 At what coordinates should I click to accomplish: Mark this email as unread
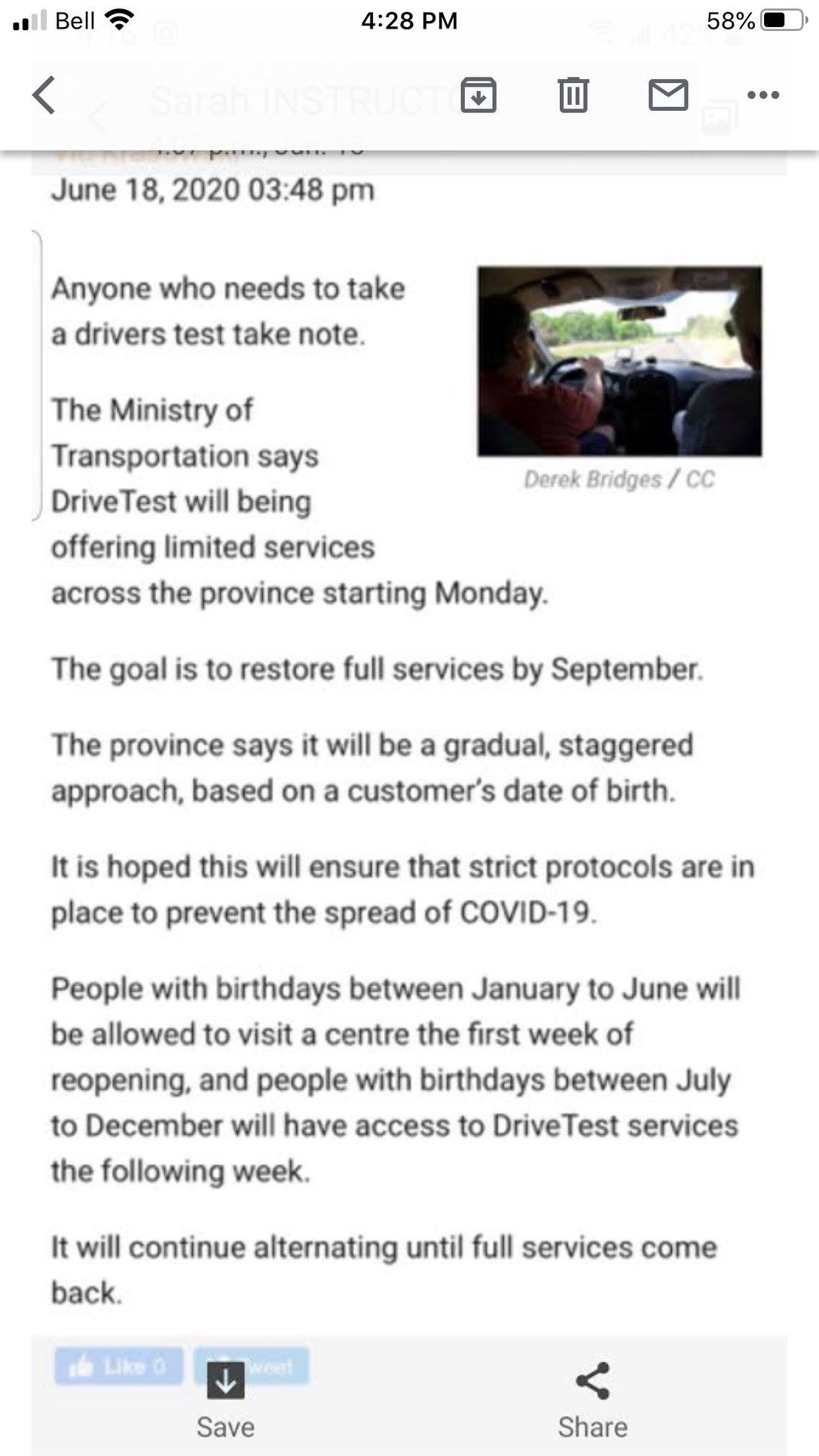pyautogui.click(x=668, y=95)
